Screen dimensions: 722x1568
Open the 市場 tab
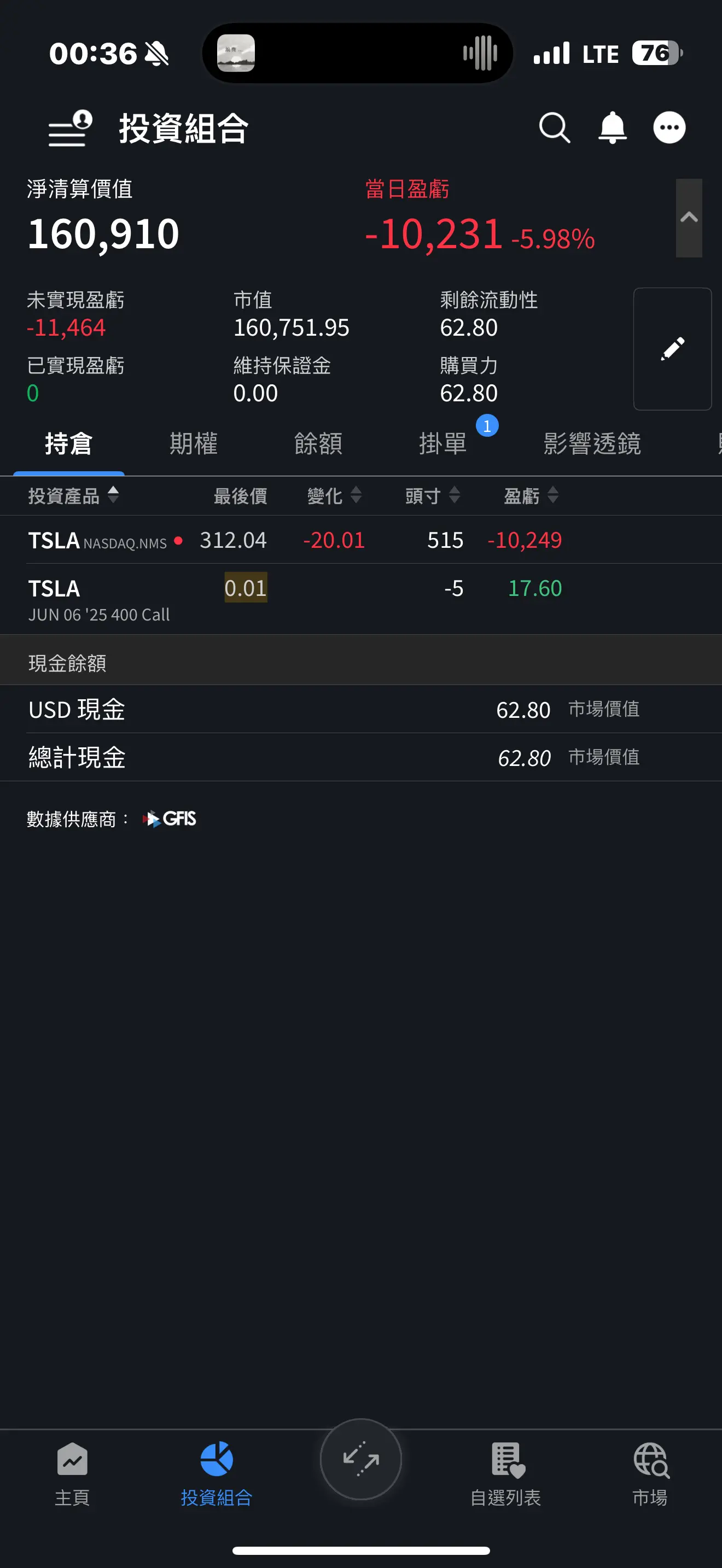pos(650,1473)
